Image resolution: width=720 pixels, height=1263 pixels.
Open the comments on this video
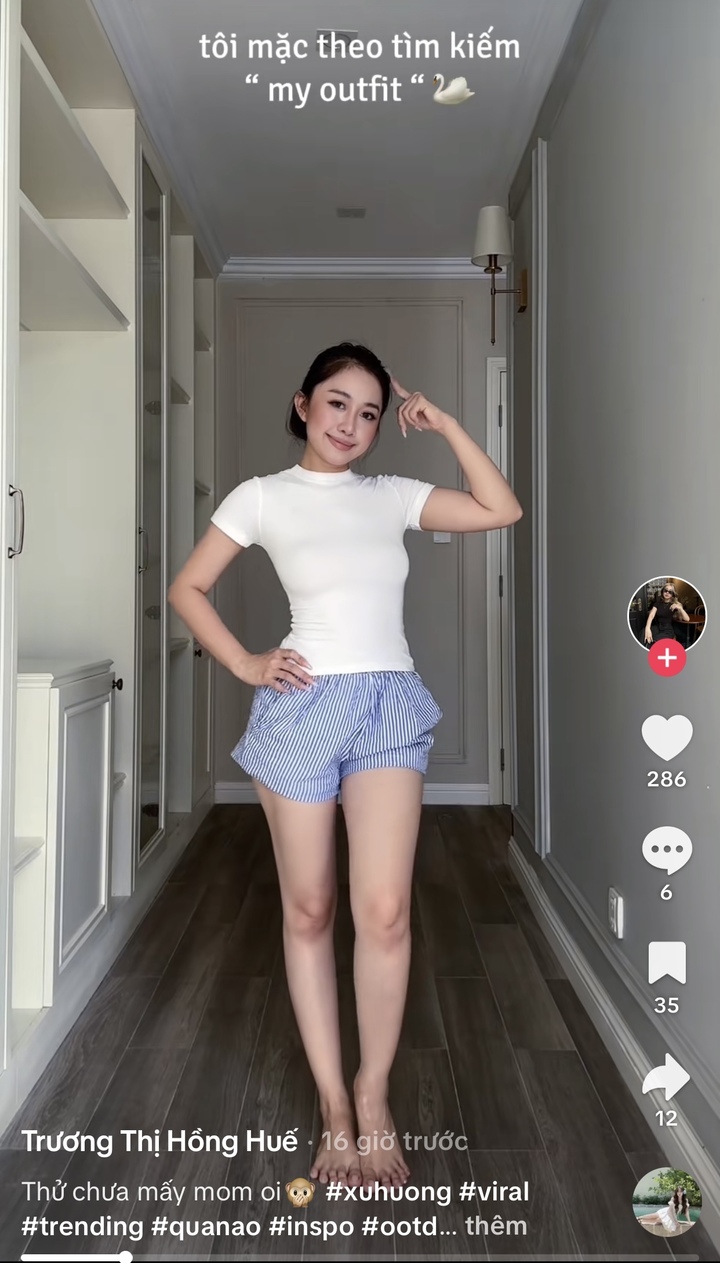[x=666, y=851]
